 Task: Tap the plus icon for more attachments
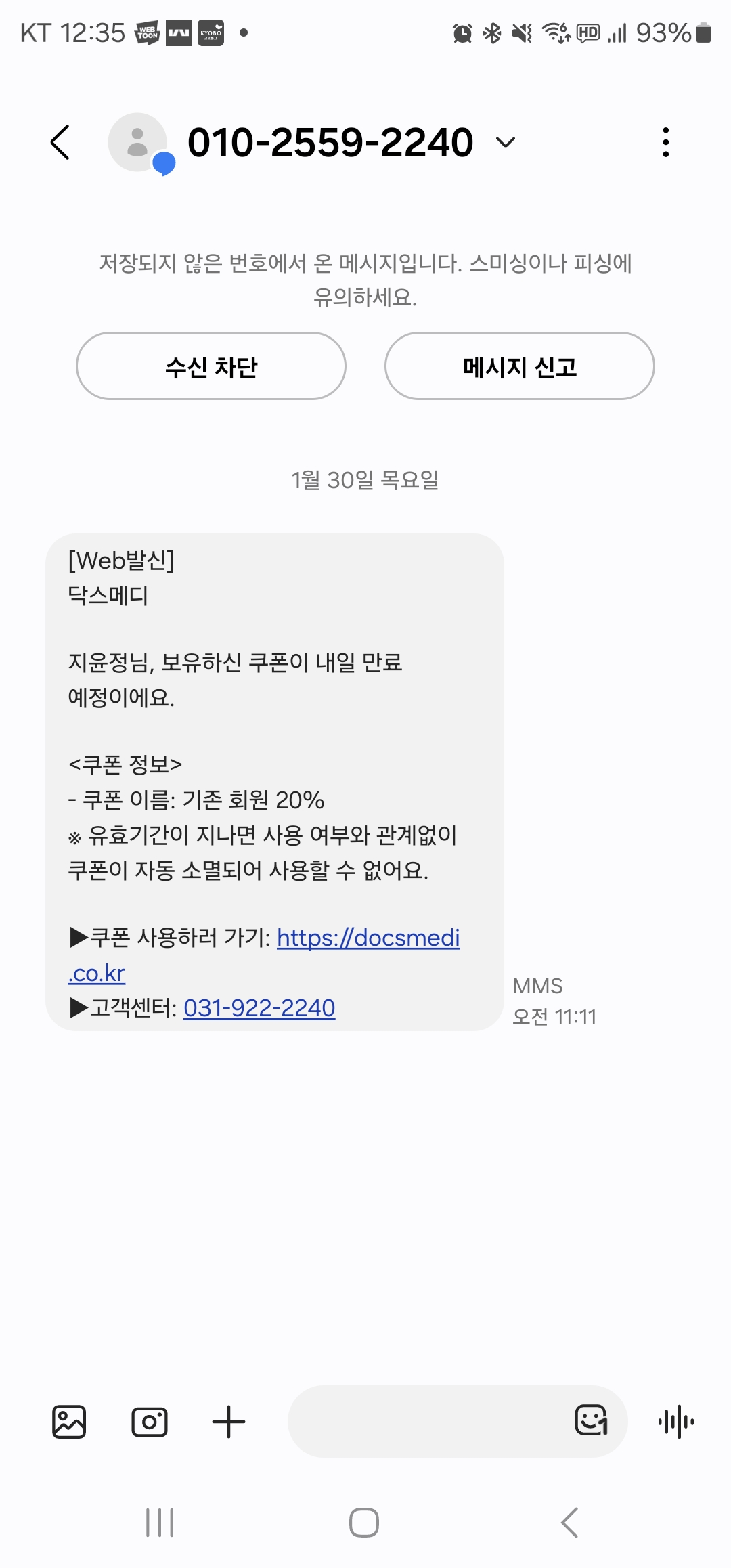[229, 1422]
